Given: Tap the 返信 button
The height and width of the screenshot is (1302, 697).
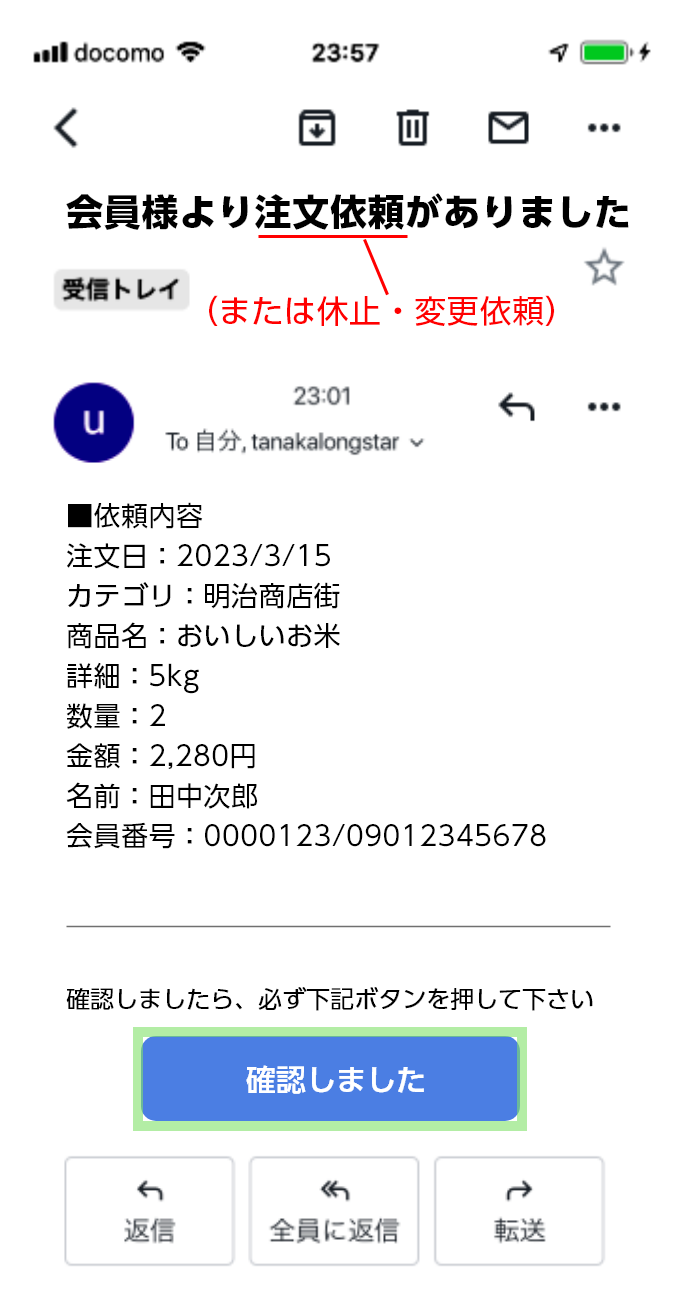Looking at the screenshot, I should (149, 1211).
